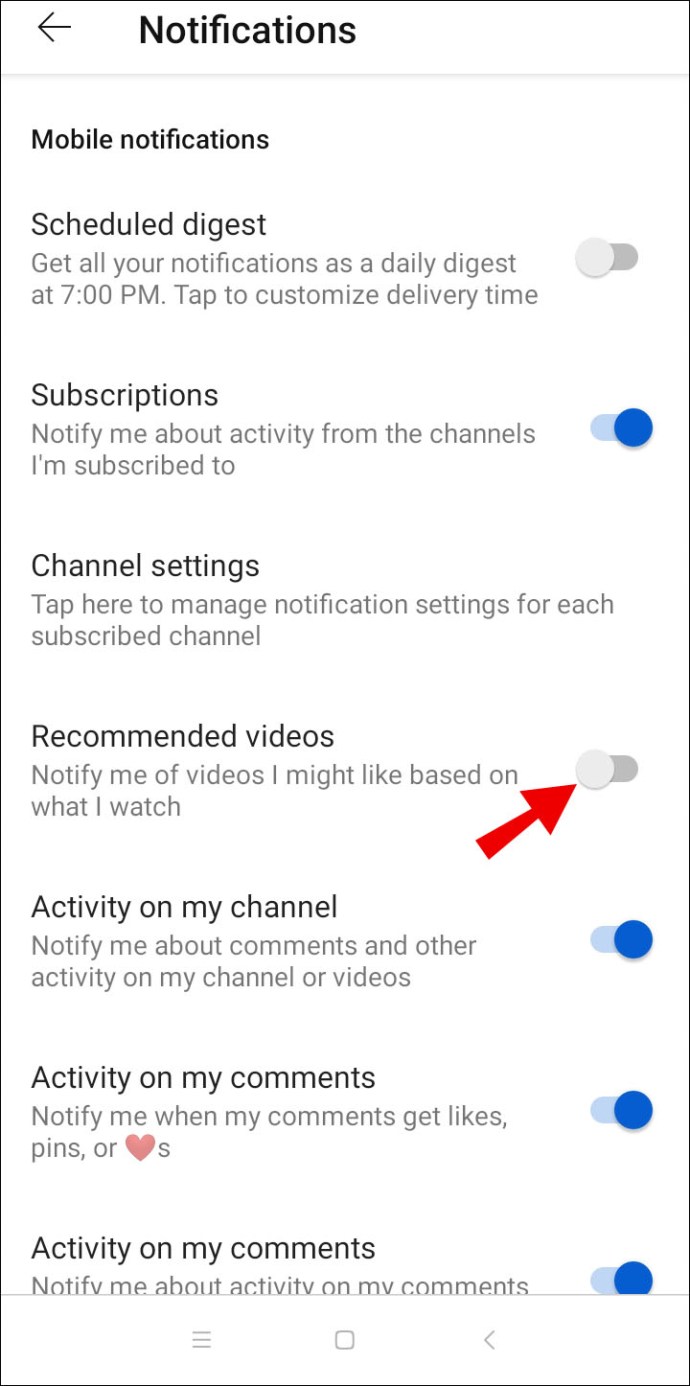Toggle off comment likes and pins notifications
Image resolution: width=690 pixels, height=1386 pixels.
(x=621, y=1111)
